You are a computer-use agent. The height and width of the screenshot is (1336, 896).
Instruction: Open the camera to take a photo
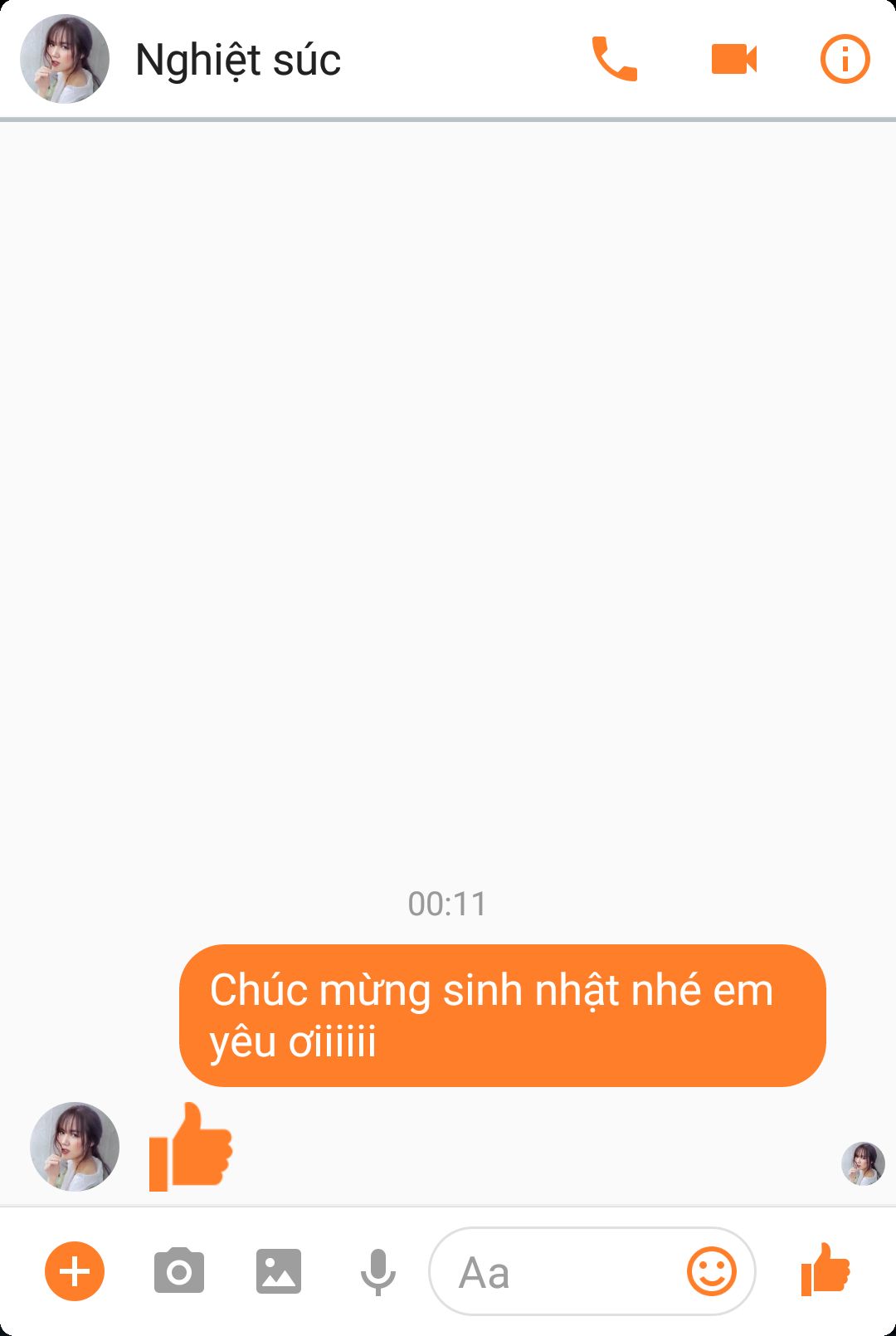[x=179, y=1270]
